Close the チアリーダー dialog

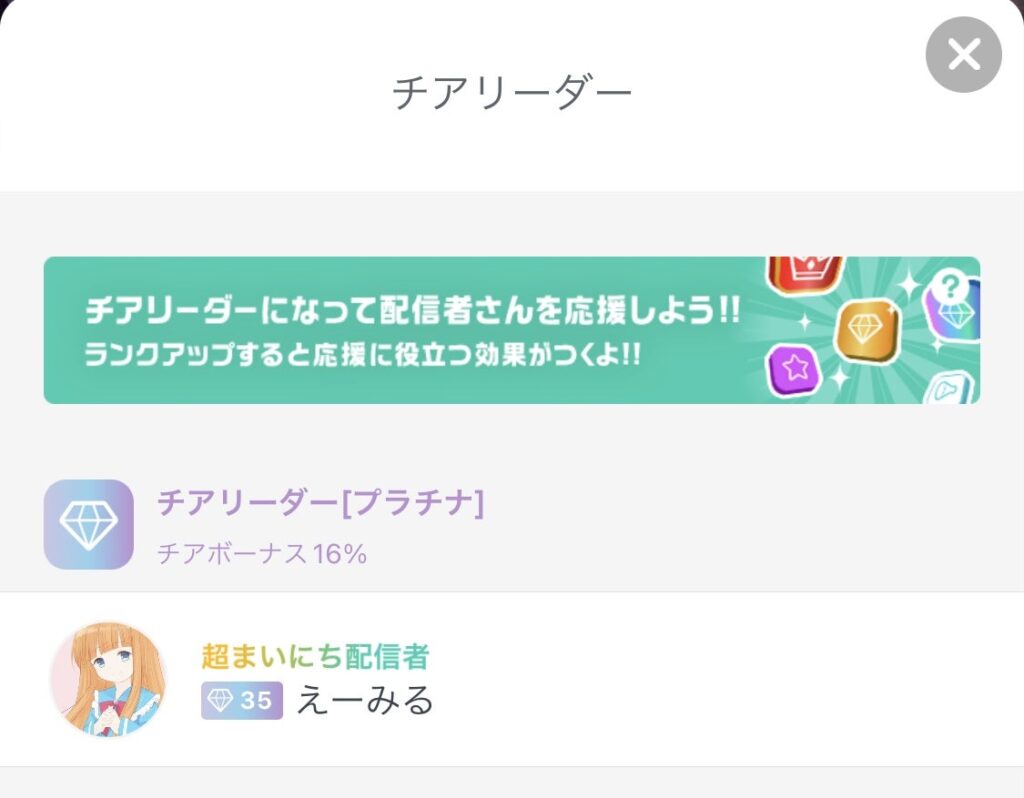963,56
